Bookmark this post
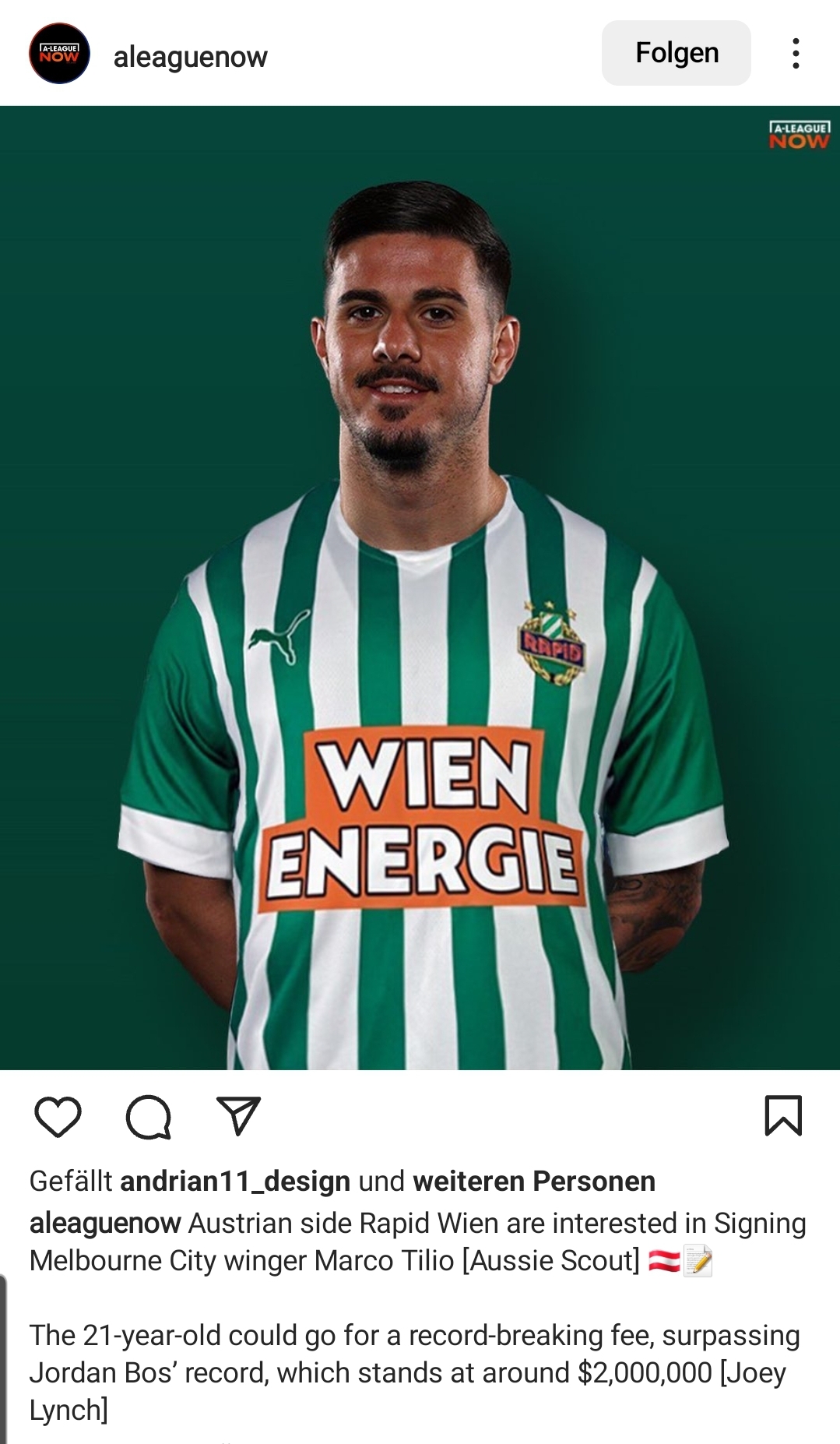Viewport: 840px width, 1444px height. coord(783,1115)
